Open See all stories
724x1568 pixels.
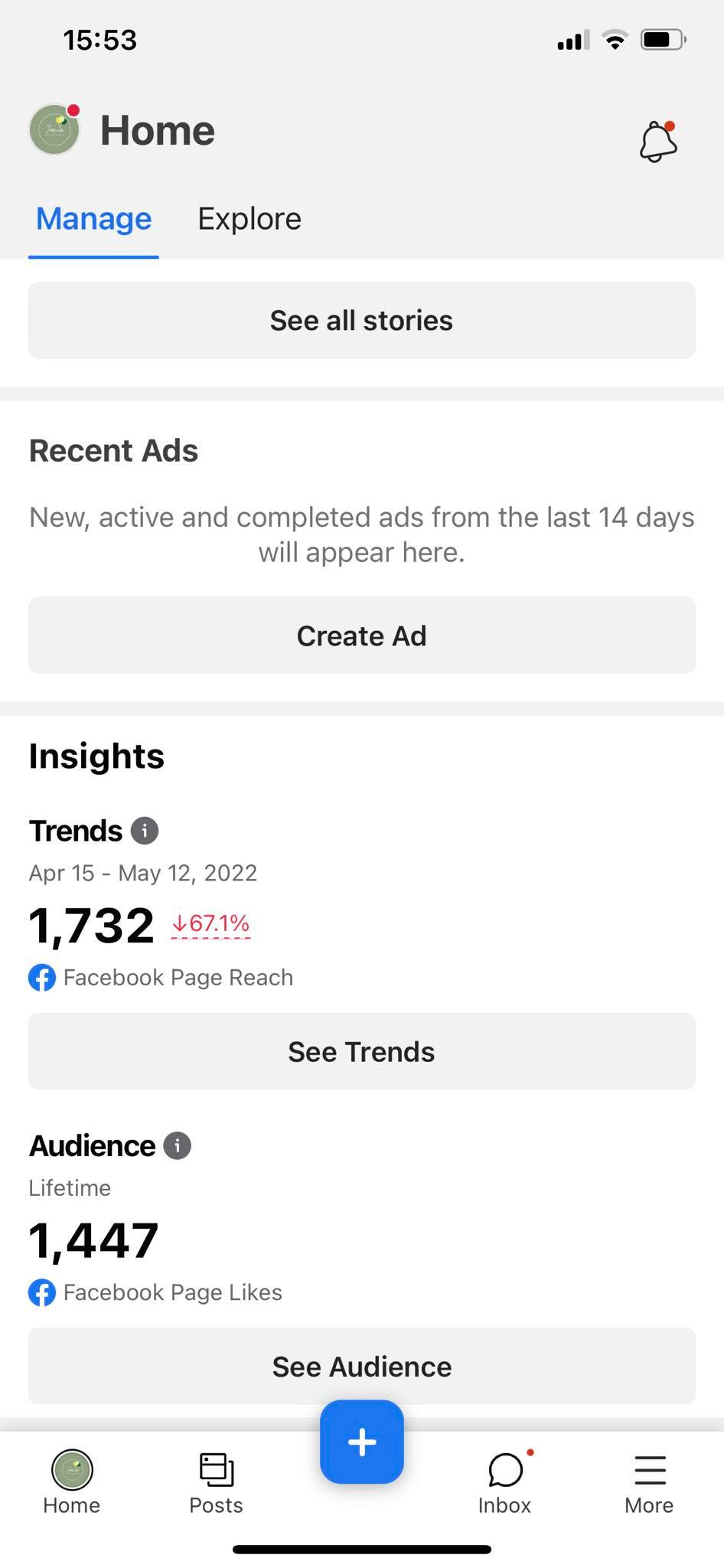362,321
